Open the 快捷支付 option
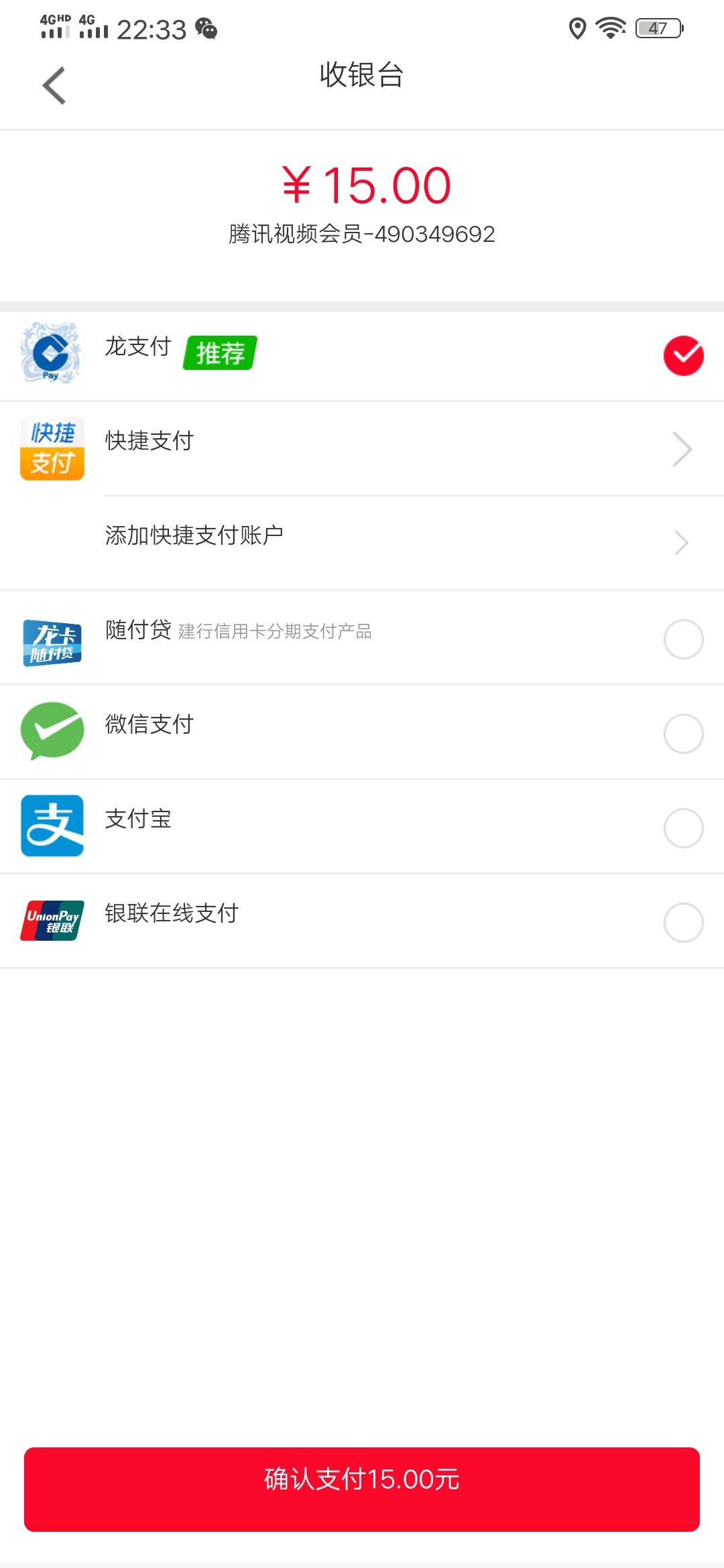Image resolution: width=724 pixels, height=1568 pixels. point(362,448)
